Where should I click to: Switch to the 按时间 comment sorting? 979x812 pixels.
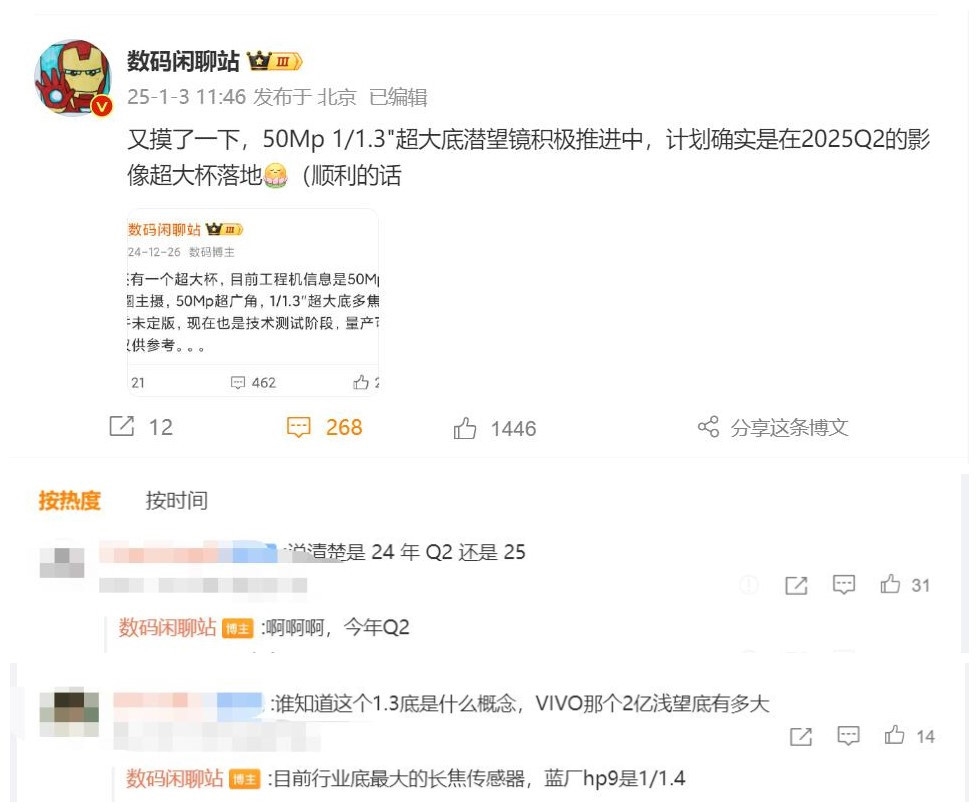click(x=176, y=501)
